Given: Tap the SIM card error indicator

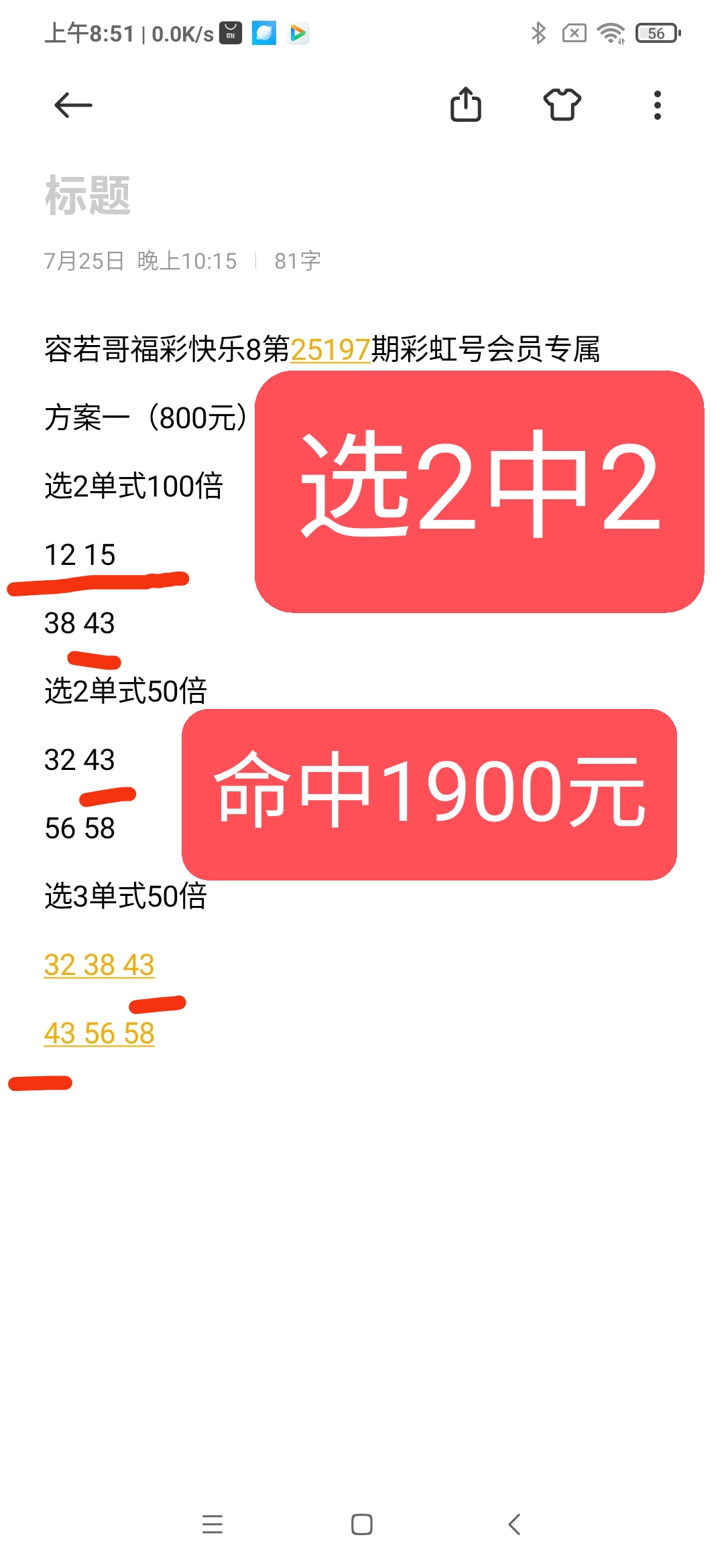Looking at the screenshot, I should click(x=575, y=31).
